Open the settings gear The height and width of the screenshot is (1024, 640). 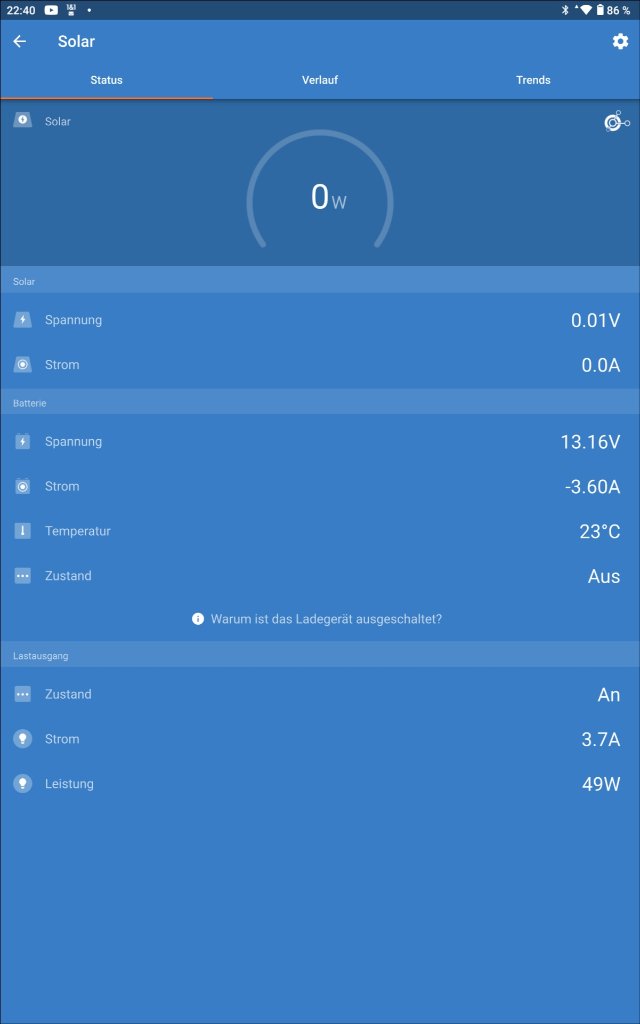tap(620, 41)
